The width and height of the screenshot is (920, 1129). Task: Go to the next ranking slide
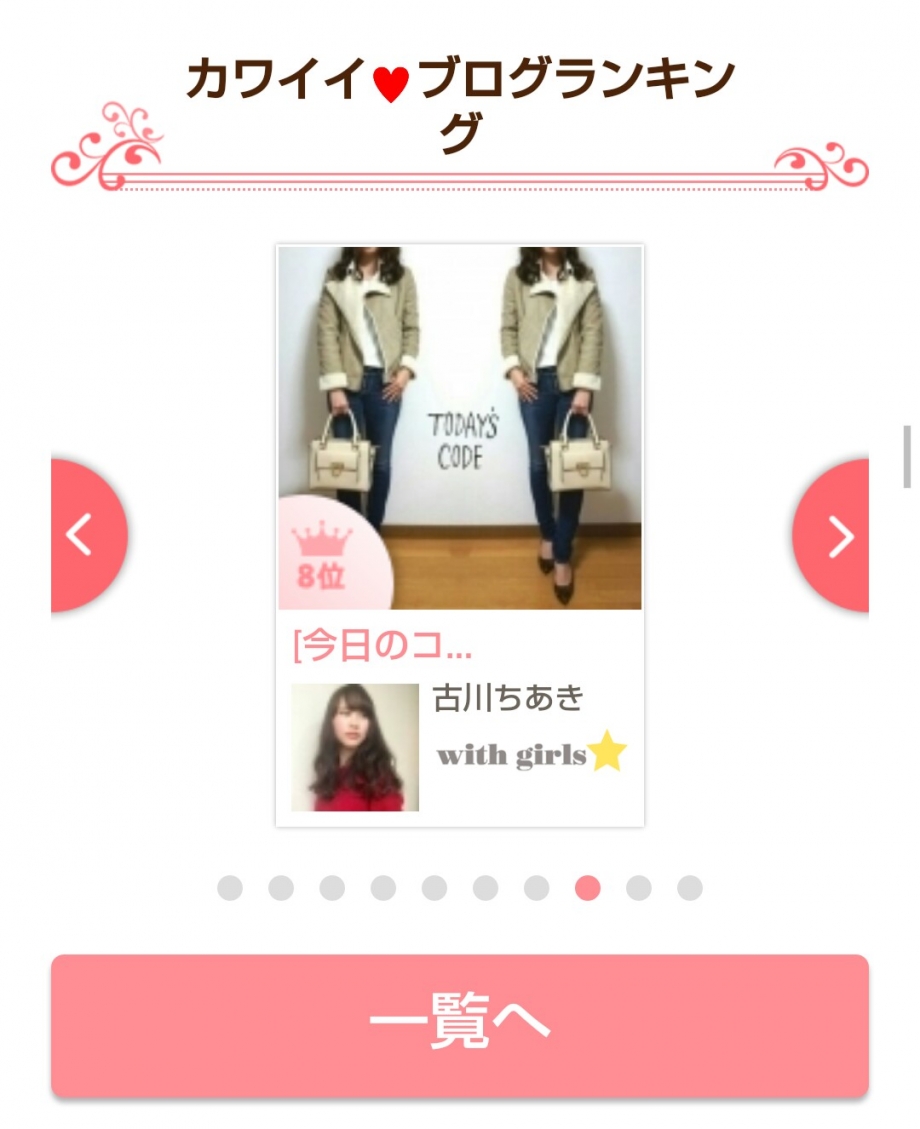[836, 536]
